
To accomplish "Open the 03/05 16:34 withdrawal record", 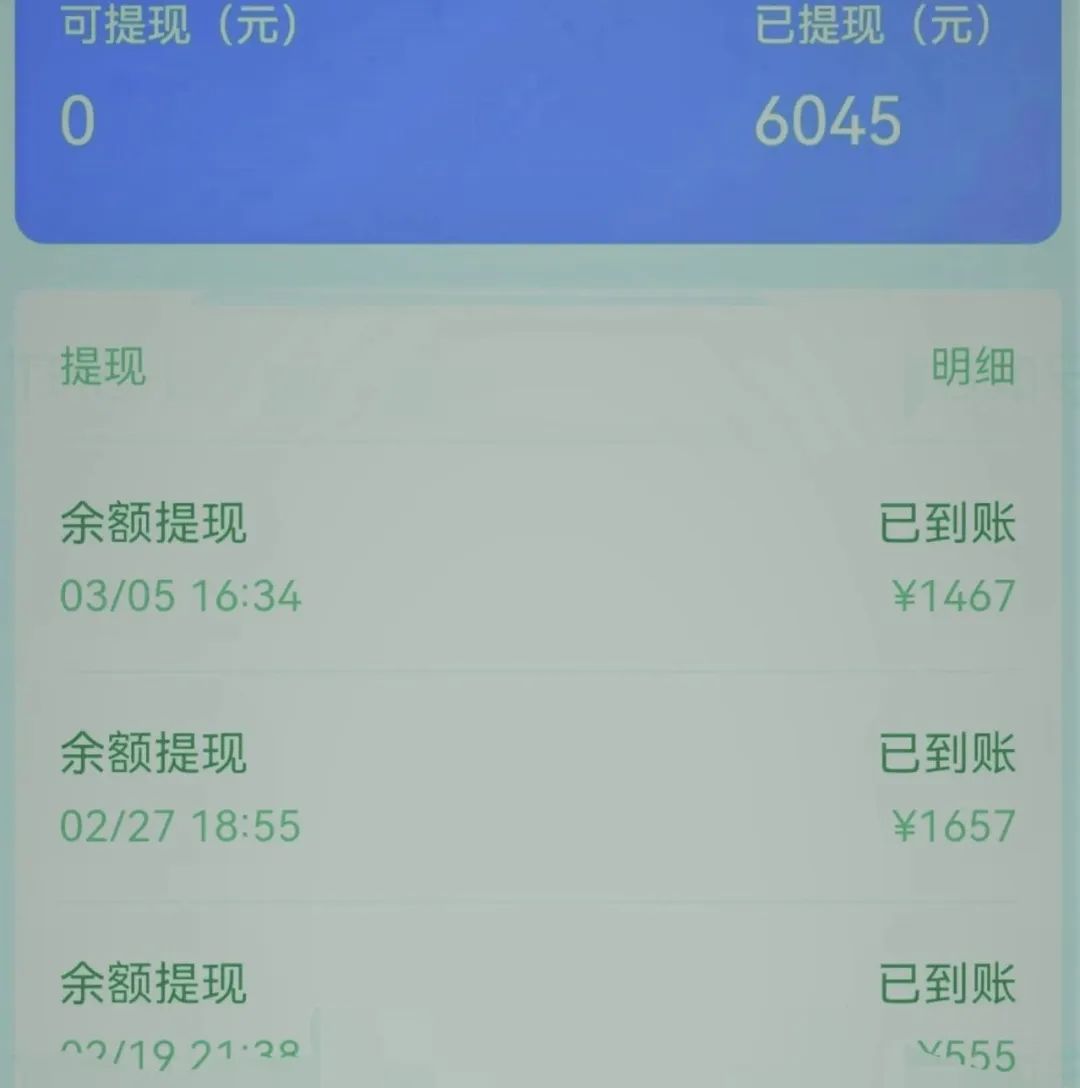I will click(x=538, y=560).
